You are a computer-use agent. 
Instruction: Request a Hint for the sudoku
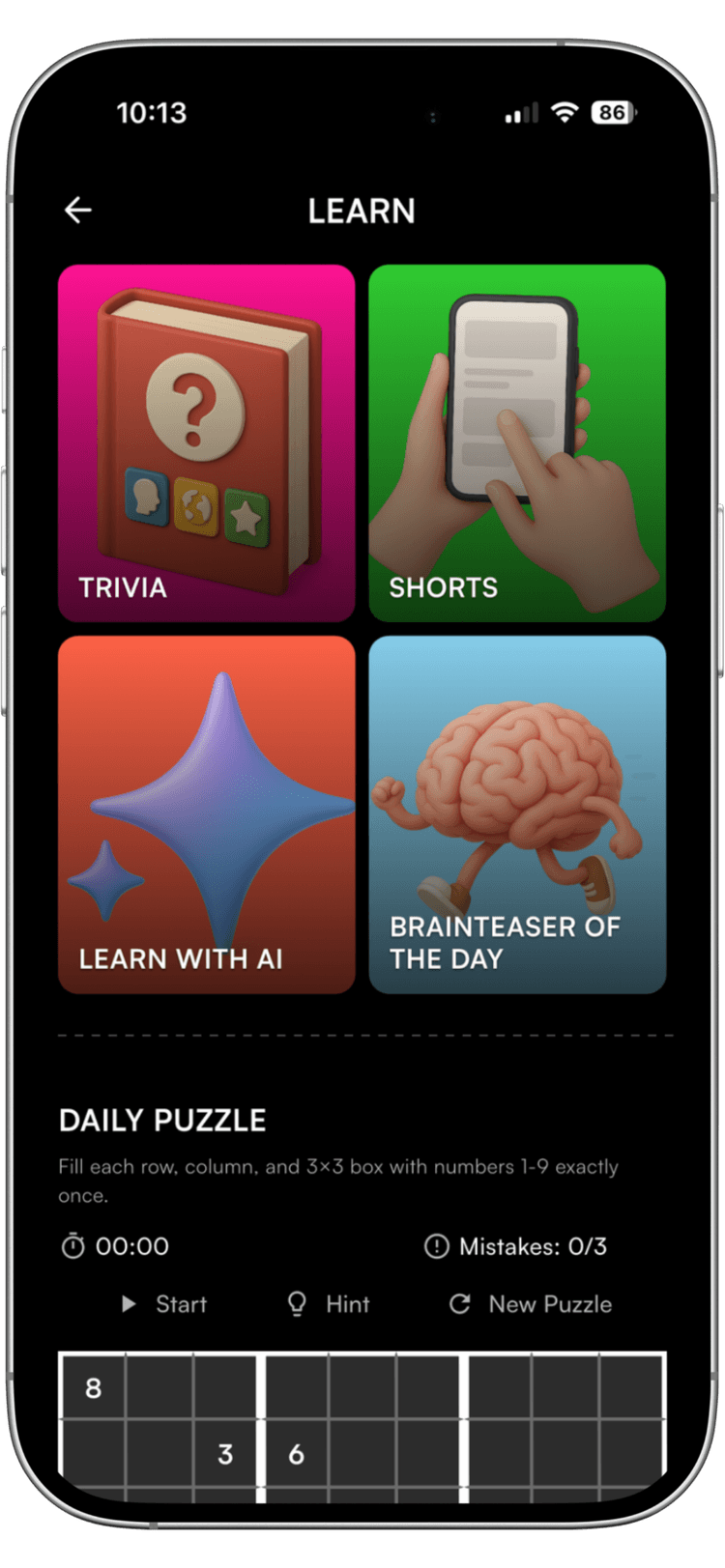pos(329,1303)
